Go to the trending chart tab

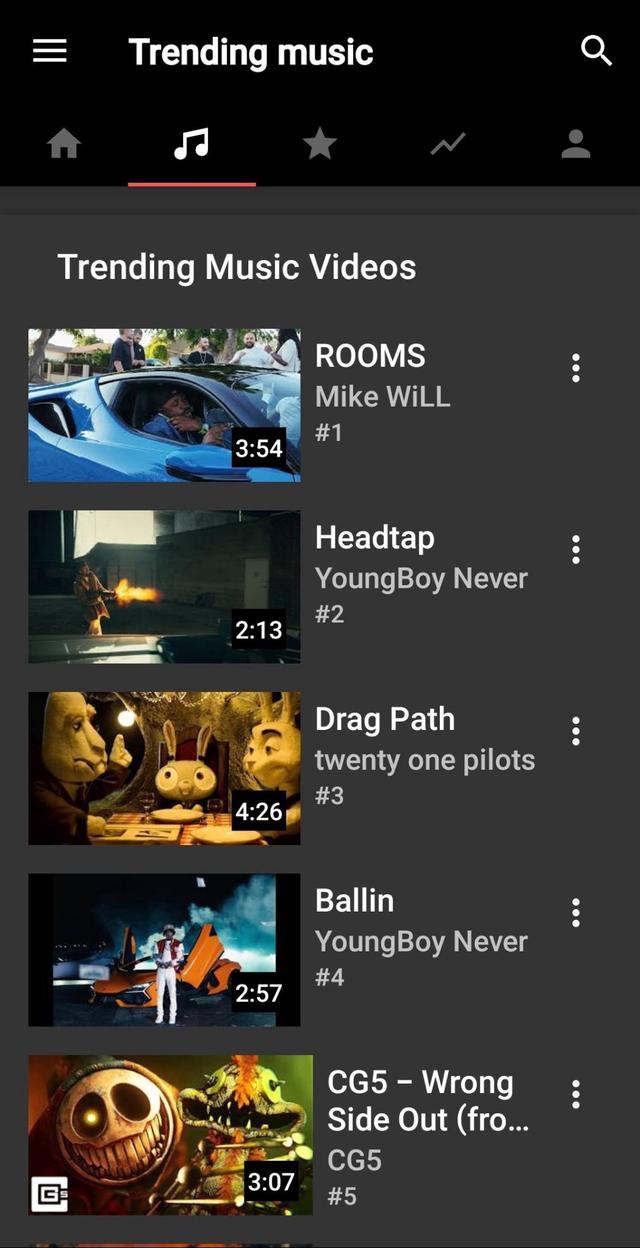pos(448,145)
